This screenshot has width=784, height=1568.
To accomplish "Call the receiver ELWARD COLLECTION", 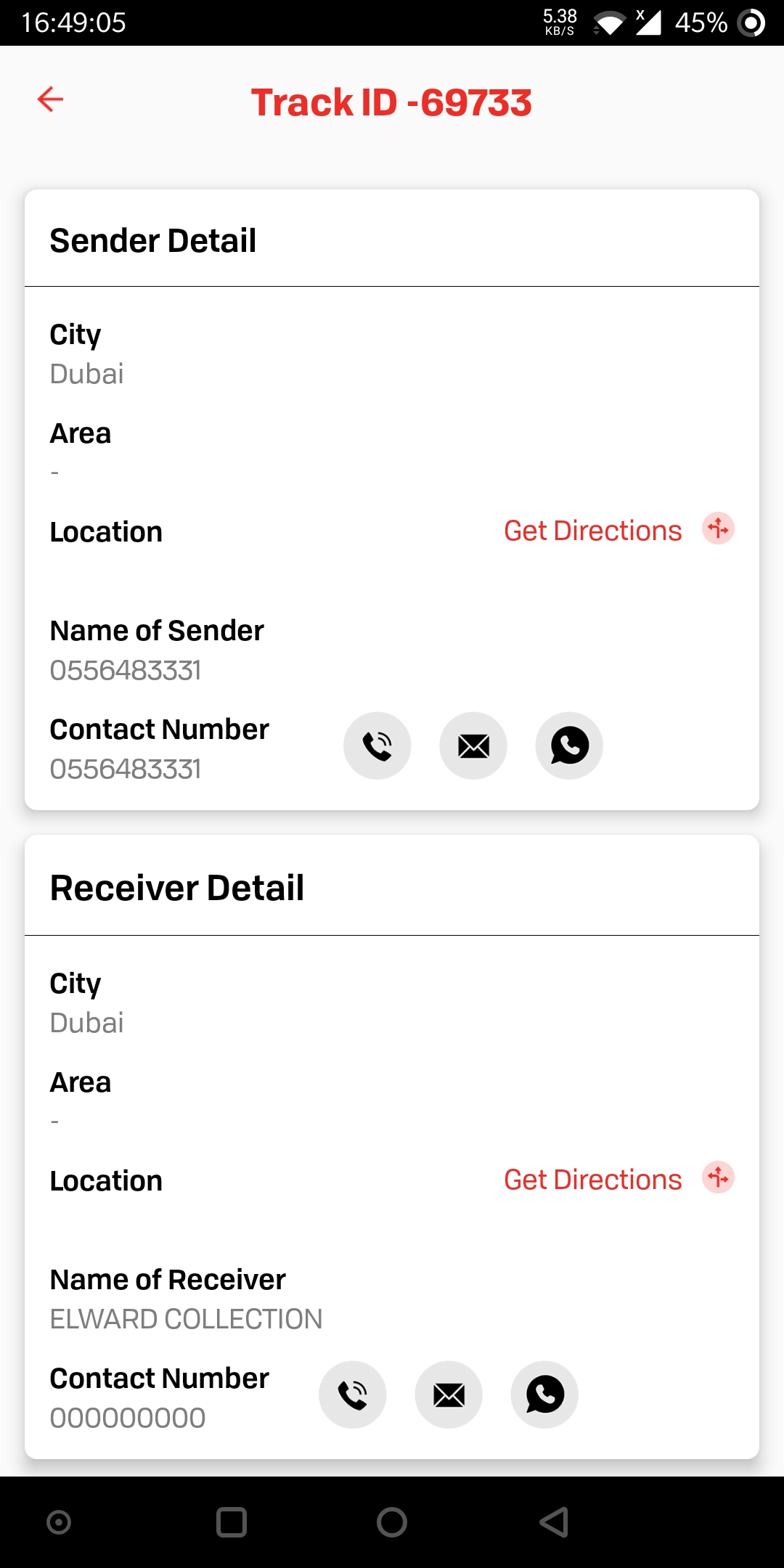I will pyautogui.click(x=353, y=1395).
